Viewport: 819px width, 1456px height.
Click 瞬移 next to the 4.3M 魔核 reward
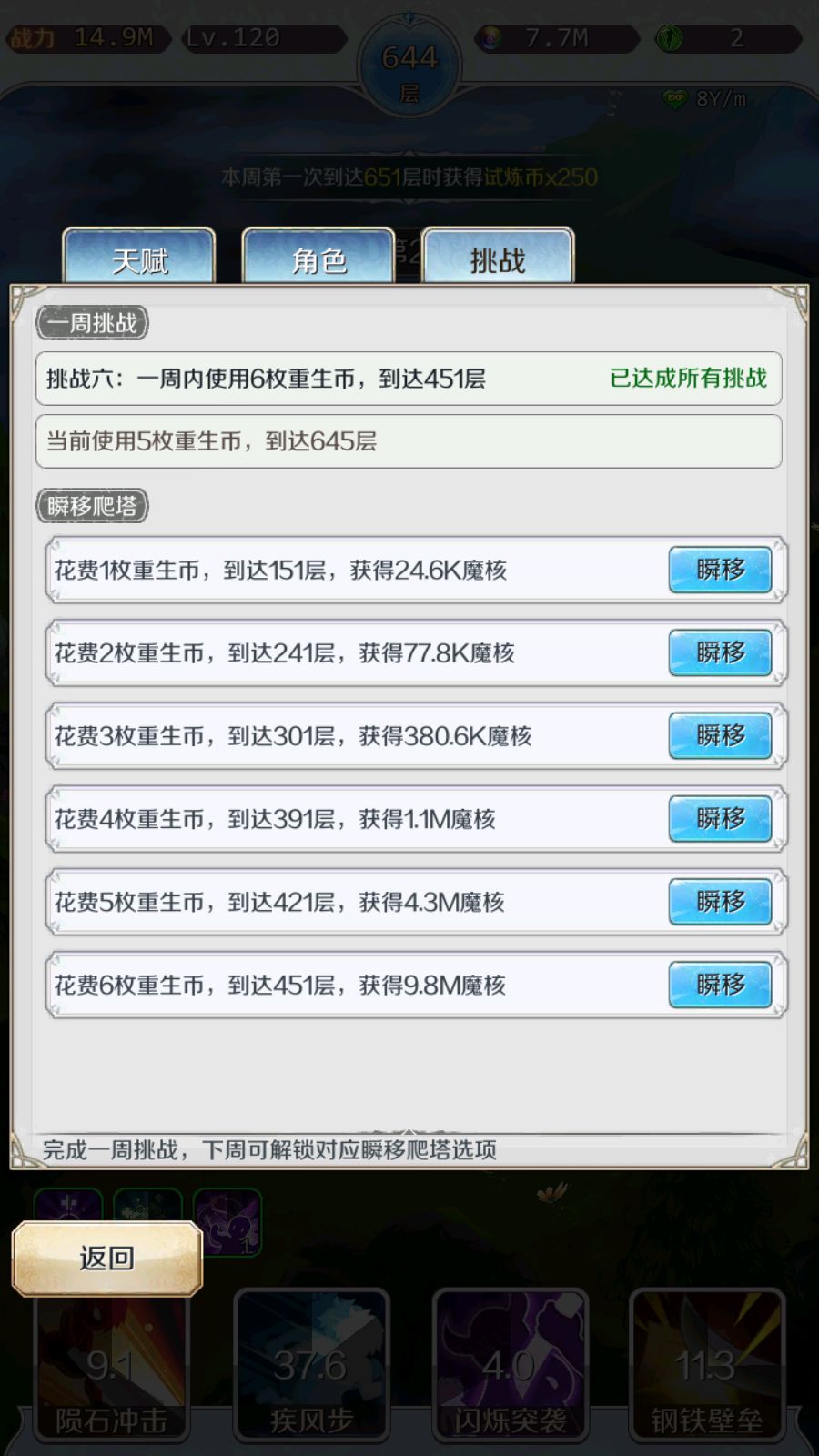[x=719, y=901]
